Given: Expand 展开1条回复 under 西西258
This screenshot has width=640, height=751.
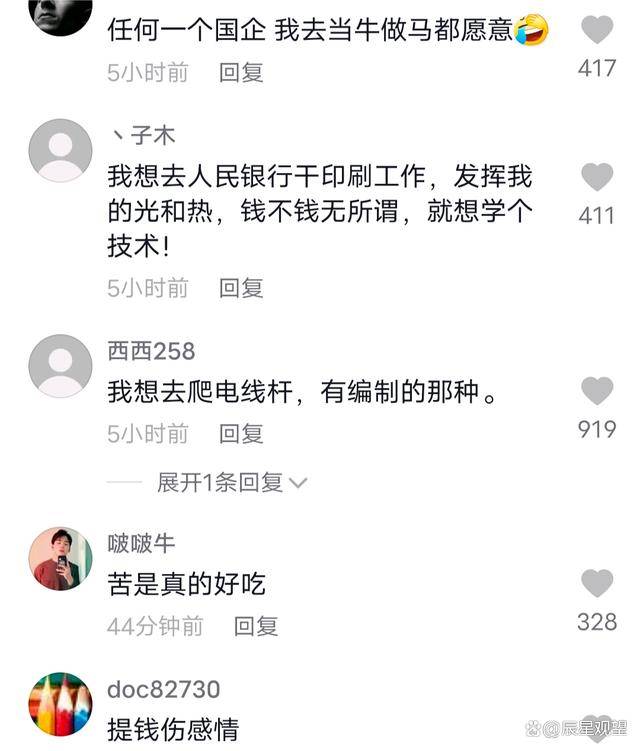Looking at the screenshot, I should [231, 482].
